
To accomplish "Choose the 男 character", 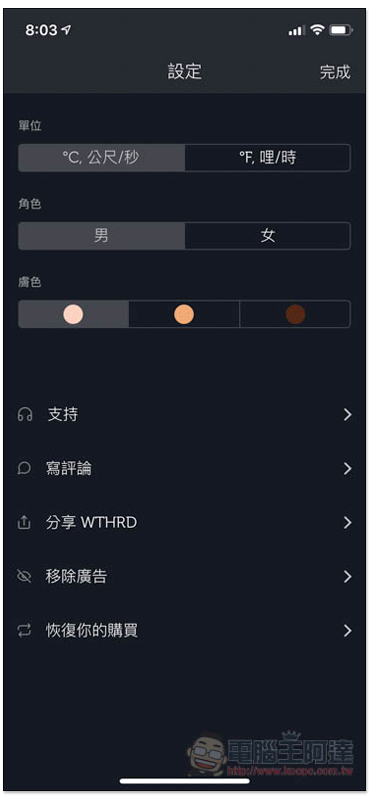I will pyautogui.click(x=102, y=236).
